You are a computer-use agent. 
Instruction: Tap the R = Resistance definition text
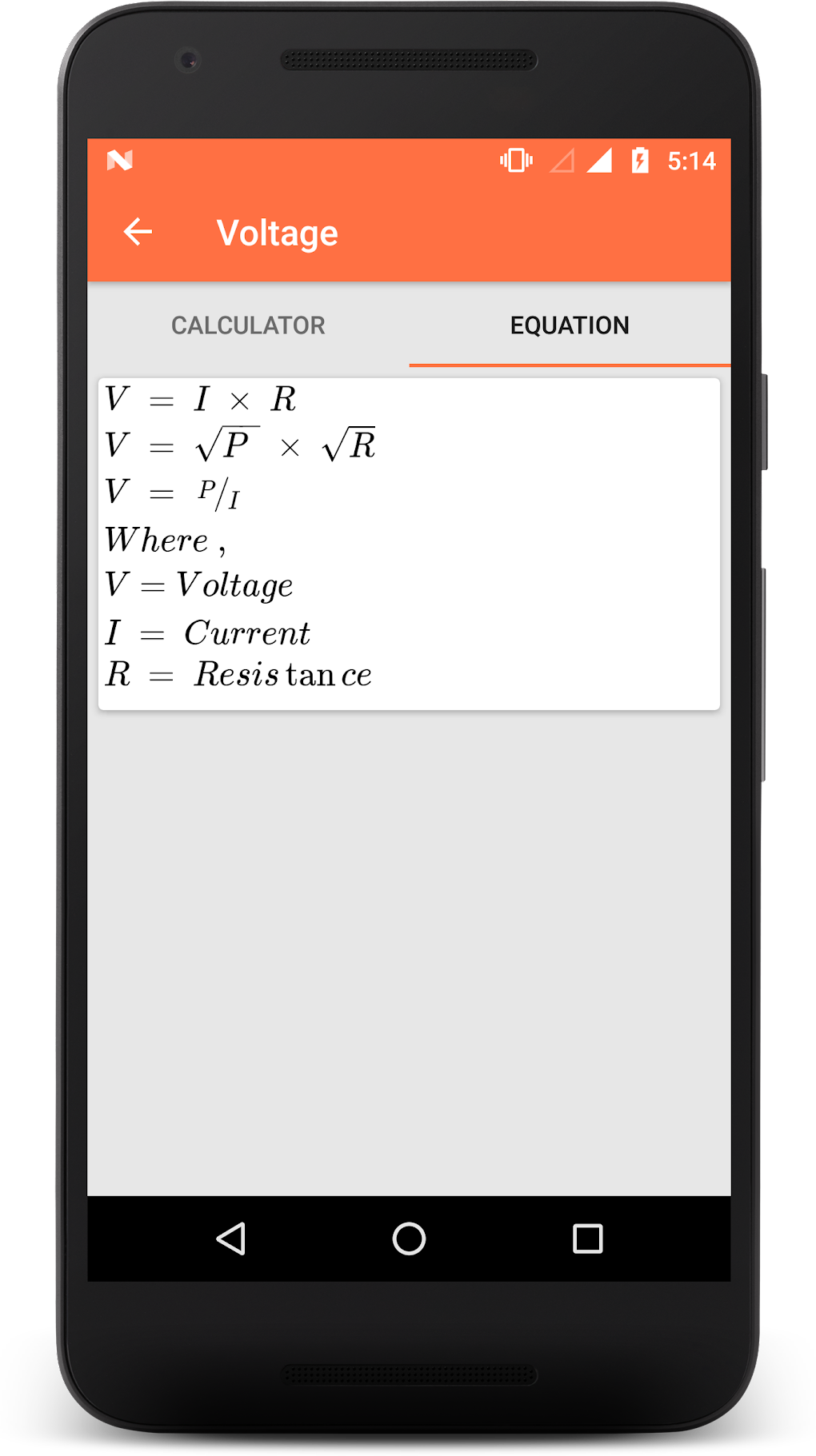click(x=238, y=674)
